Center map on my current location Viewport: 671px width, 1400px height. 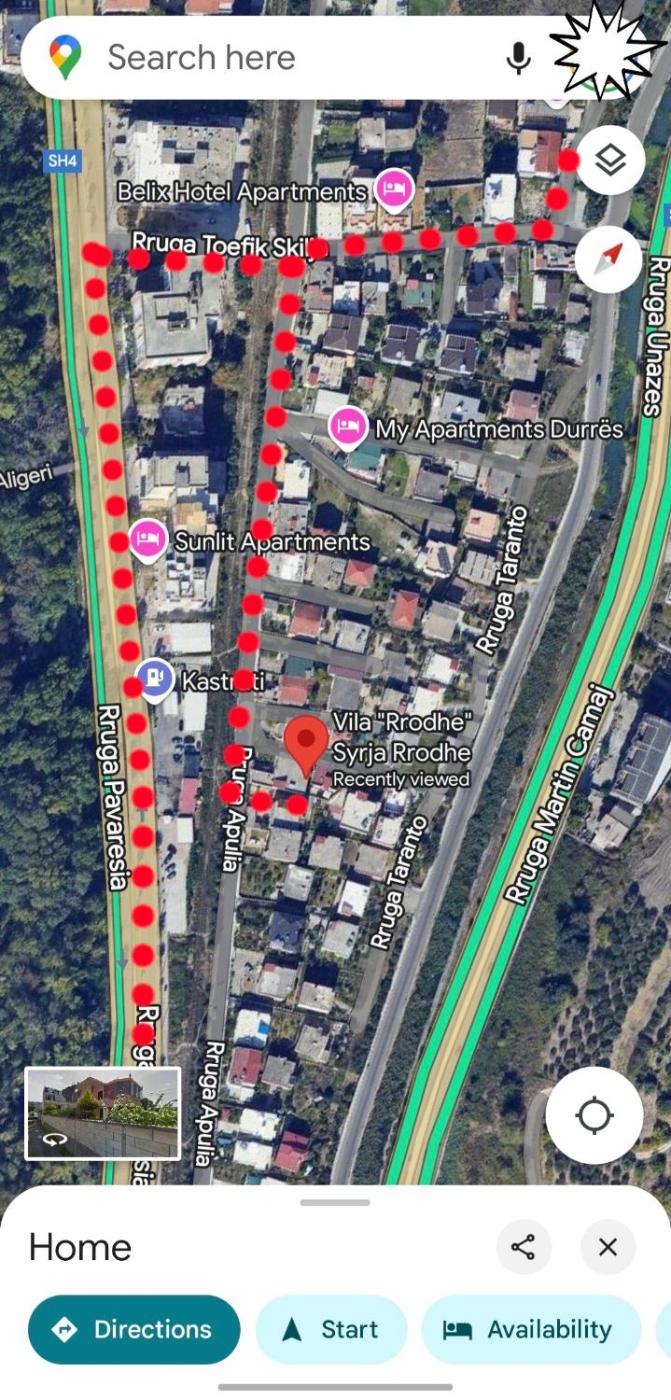(594, 1115)
